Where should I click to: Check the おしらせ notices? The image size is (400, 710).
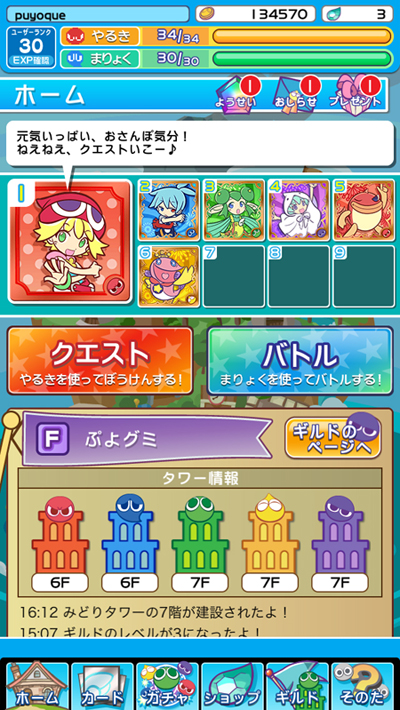[295, 94]
